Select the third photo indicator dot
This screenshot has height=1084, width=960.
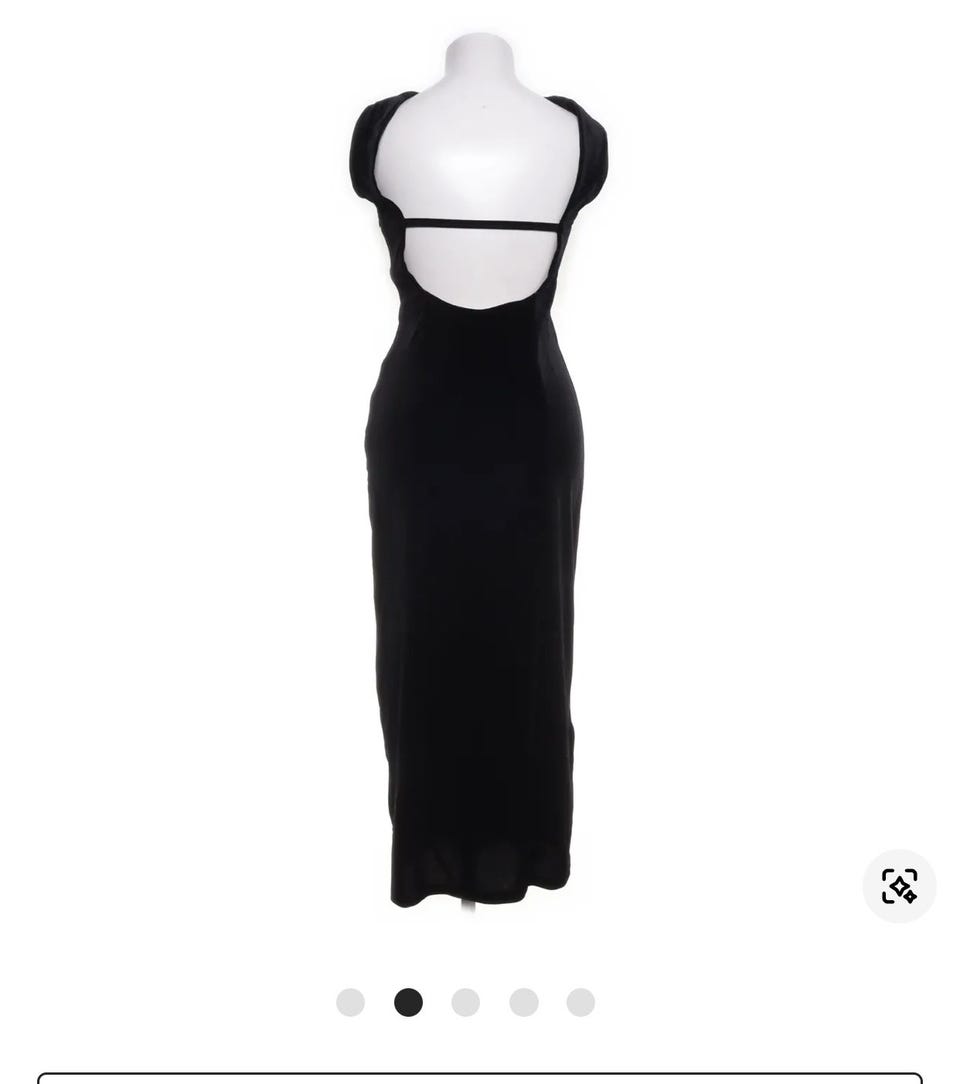[466, 1002]
